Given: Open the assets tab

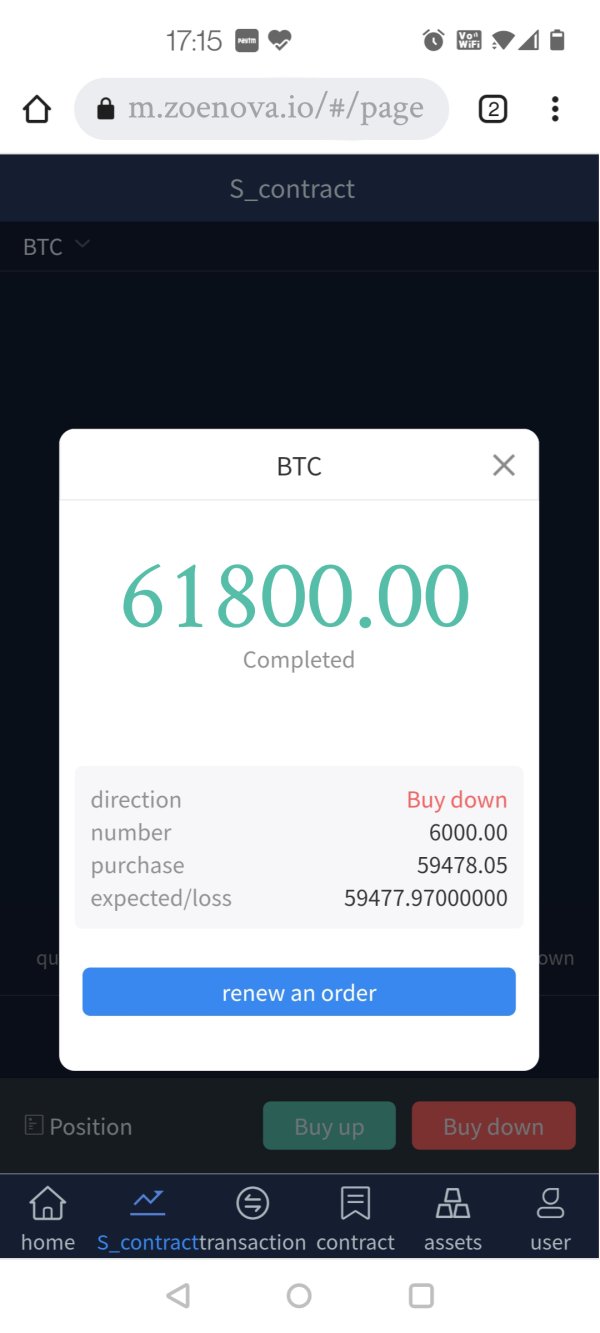Looking at the screenshot, I should click(x=453, y=1218).
